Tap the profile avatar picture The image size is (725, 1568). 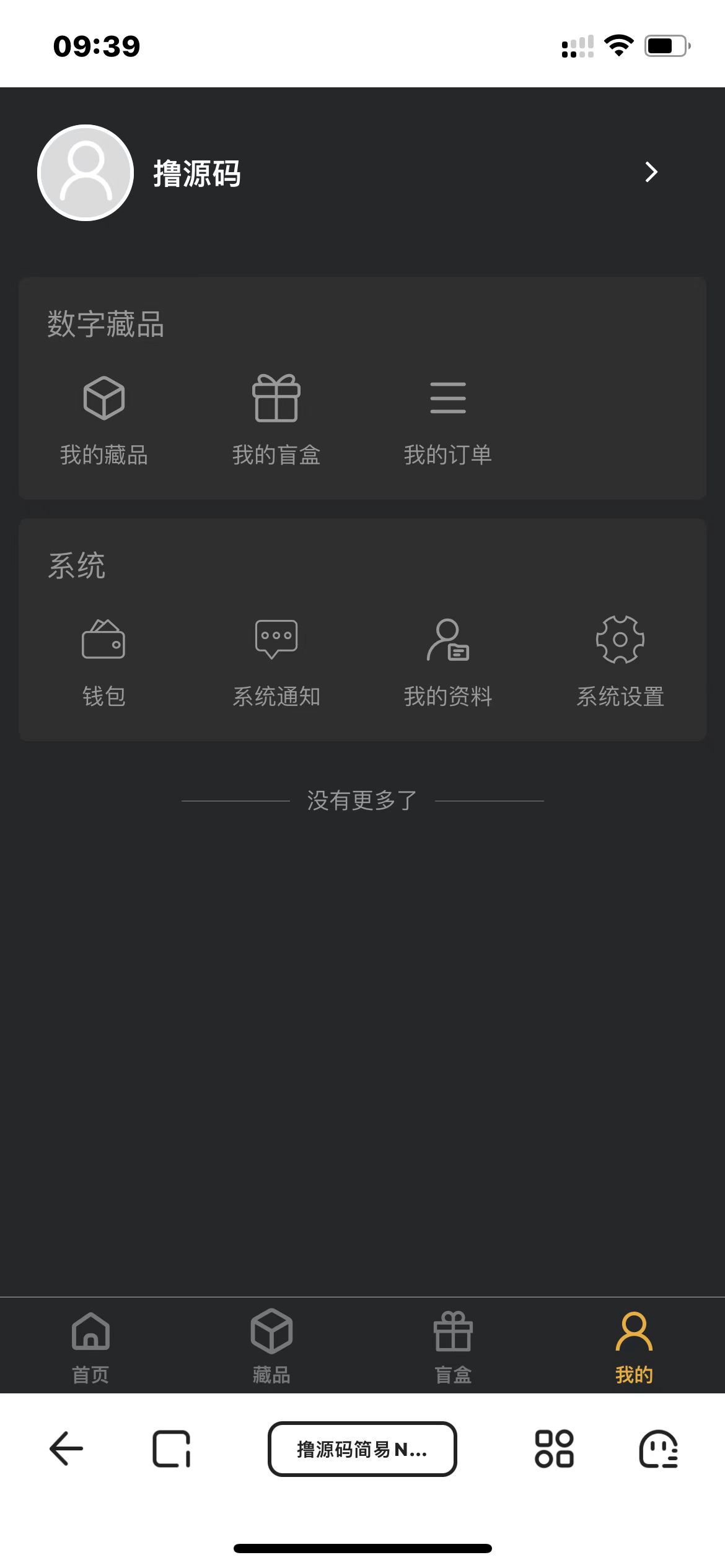86,173
